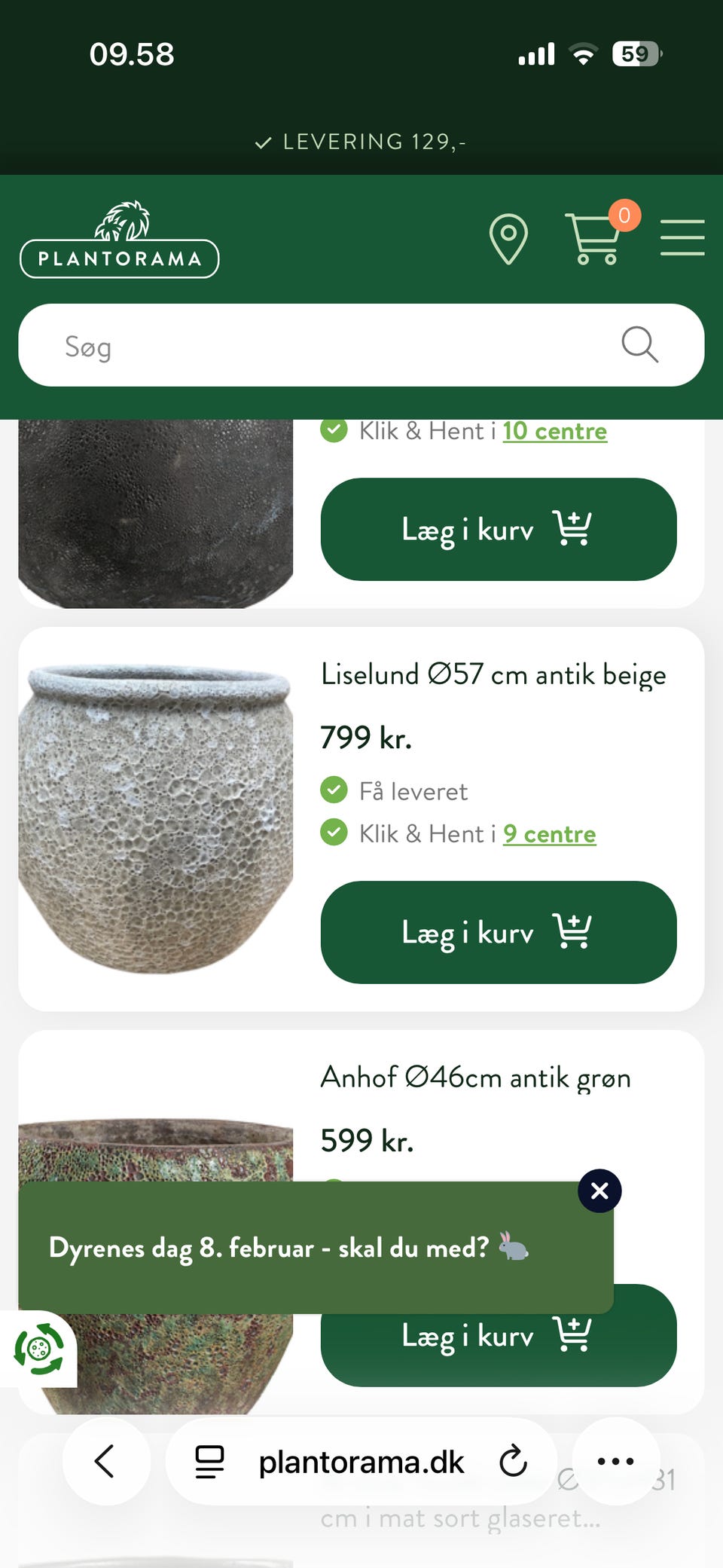Open the hamburger menu
This screenshot has height=1568, width=723.
(x=682, y=236)
